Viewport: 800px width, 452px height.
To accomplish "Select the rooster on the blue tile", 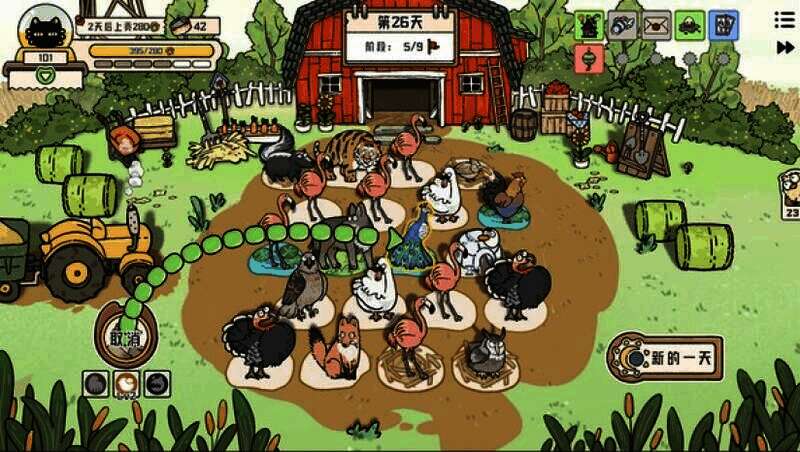I will click(x=505, y=197).
